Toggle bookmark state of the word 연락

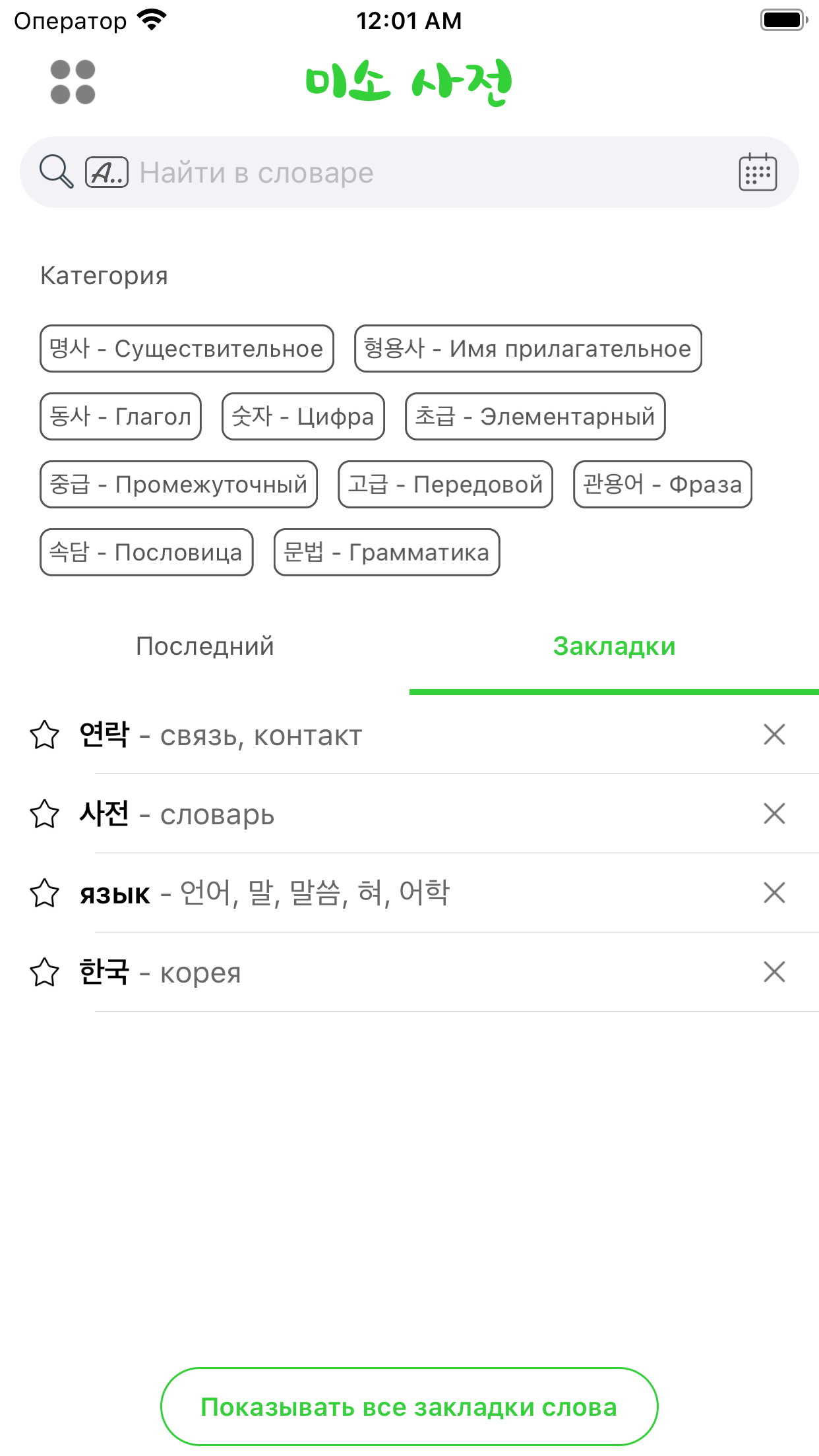(44, 735)
